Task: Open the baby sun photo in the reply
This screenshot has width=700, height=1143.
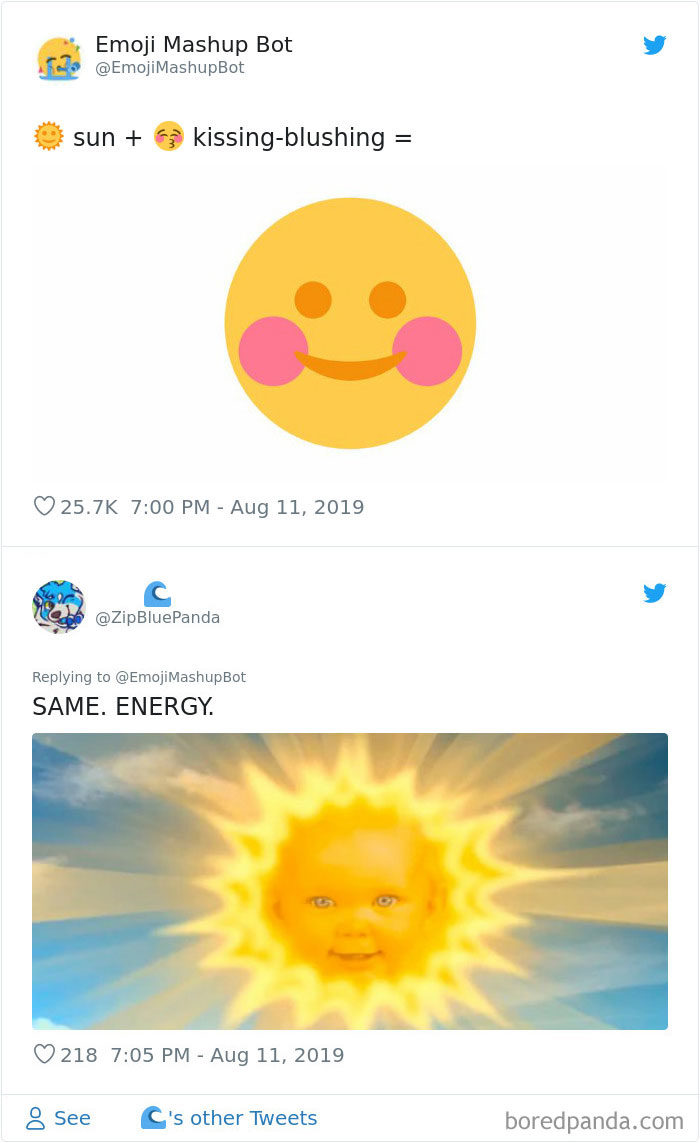Action: click(x=350, y=881)
